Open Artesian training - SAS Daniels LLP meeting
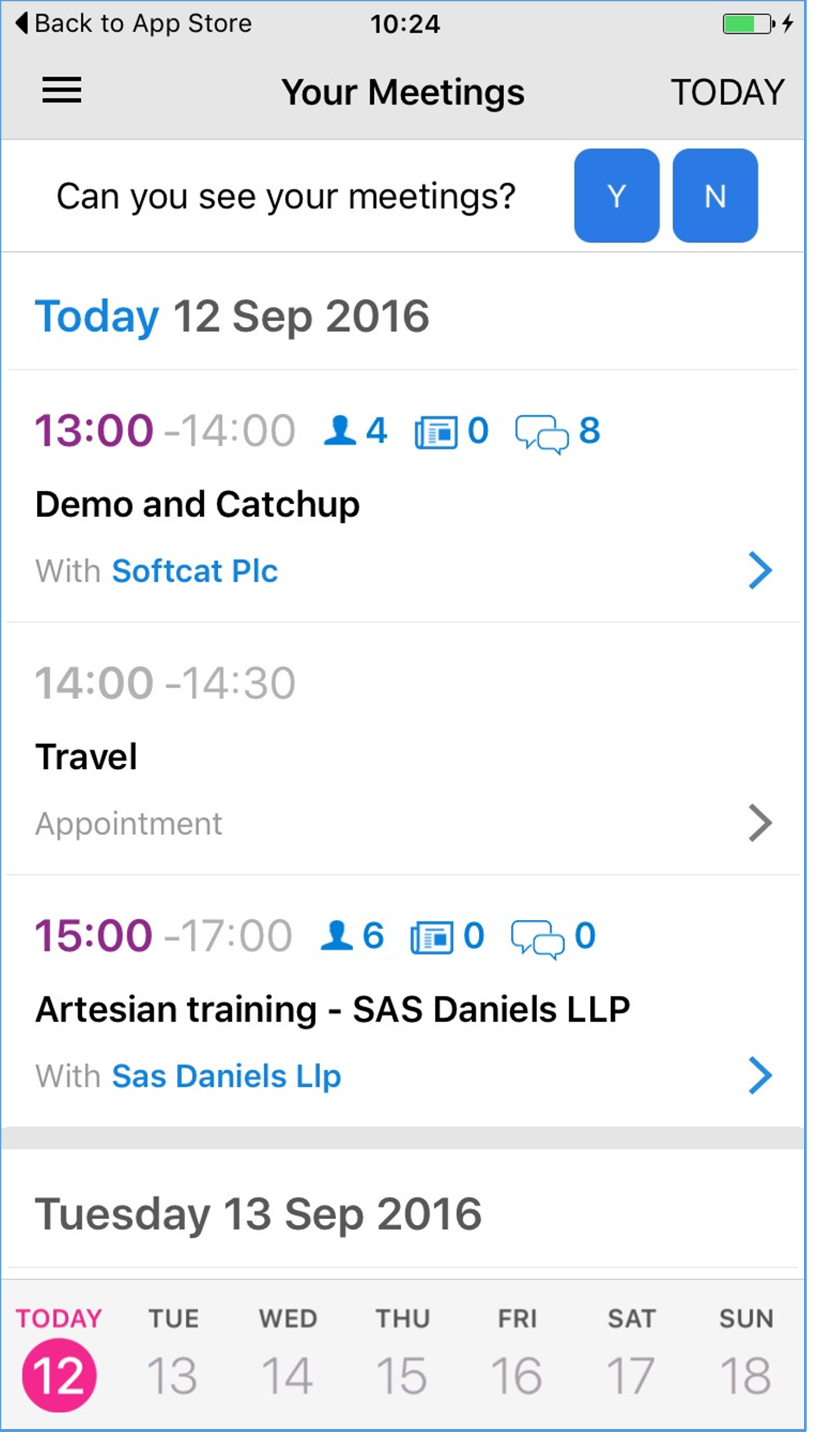821x1456 pixels. (403, 1001)
